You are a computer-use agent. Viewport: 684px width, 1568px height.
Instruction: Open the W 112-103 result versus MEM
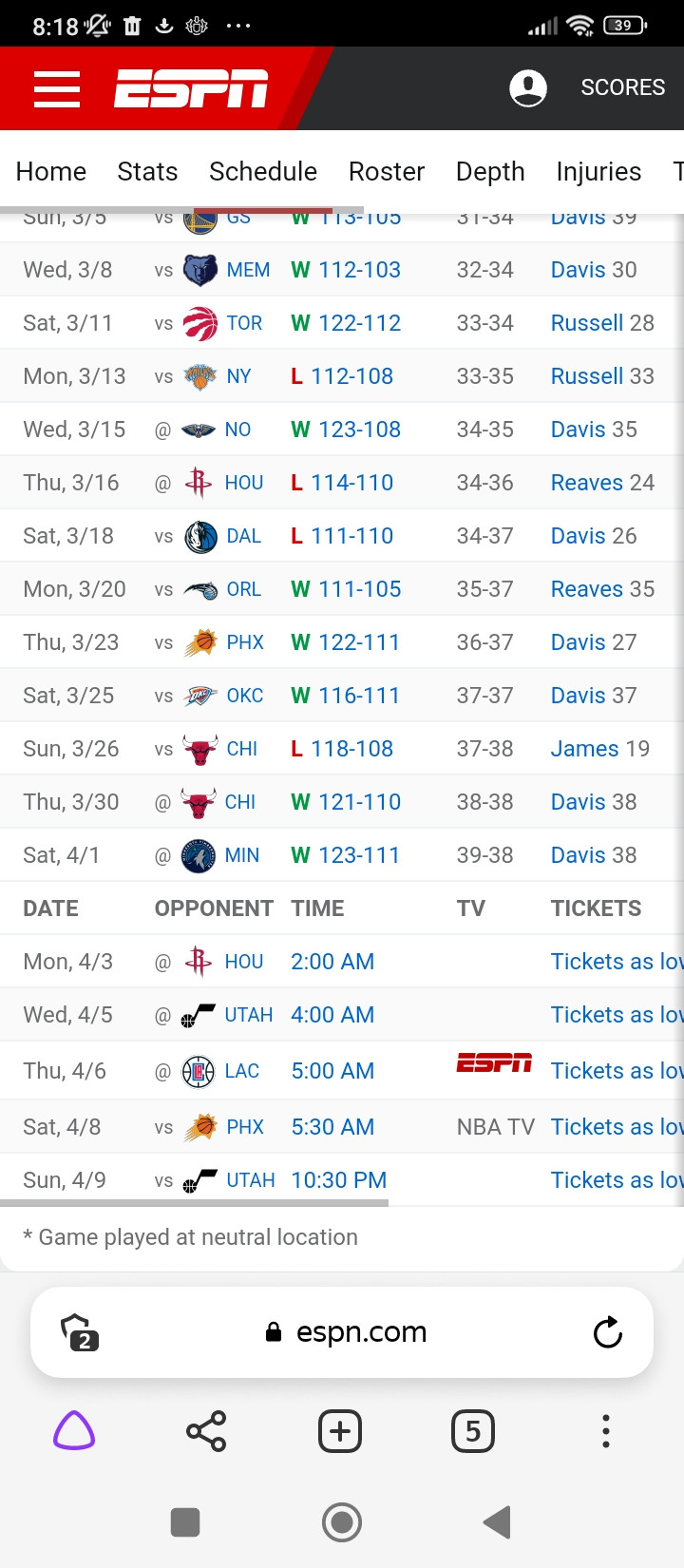pyautogui.click(x=346, y=270)
